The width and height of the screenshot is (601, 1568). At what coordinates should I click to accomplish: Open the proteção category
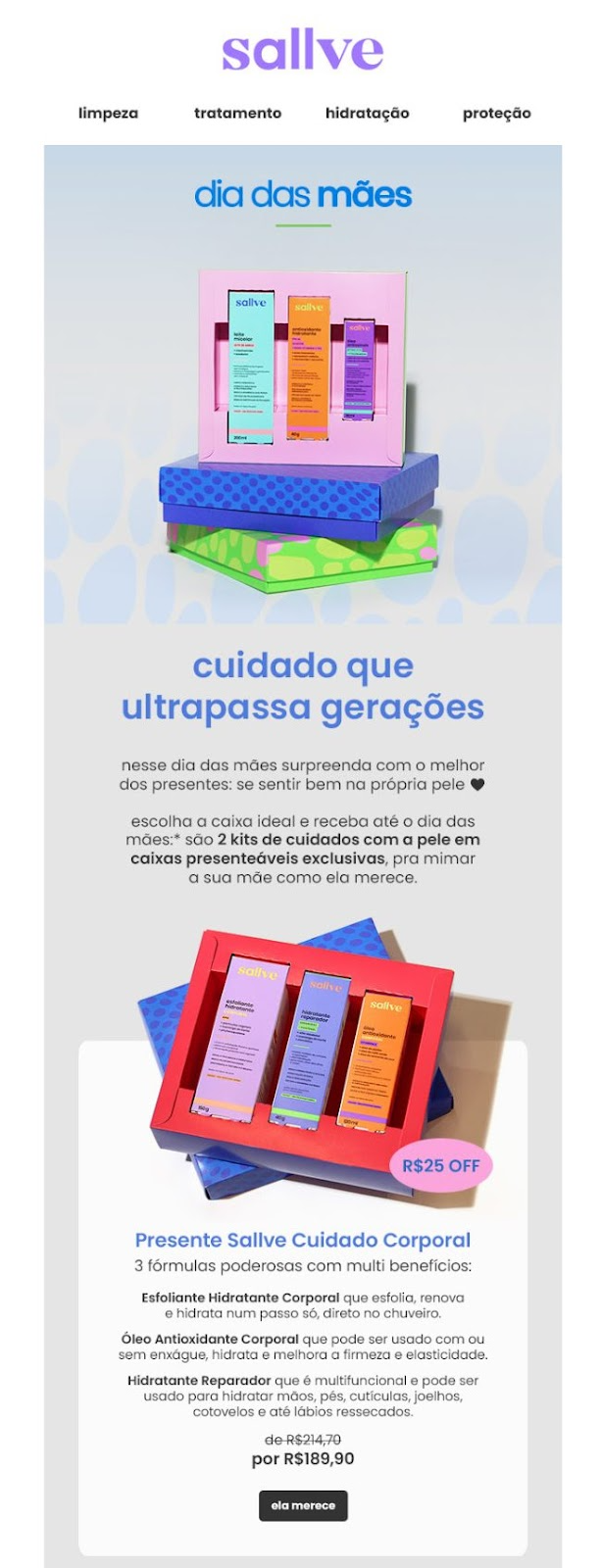coord(496,113)
